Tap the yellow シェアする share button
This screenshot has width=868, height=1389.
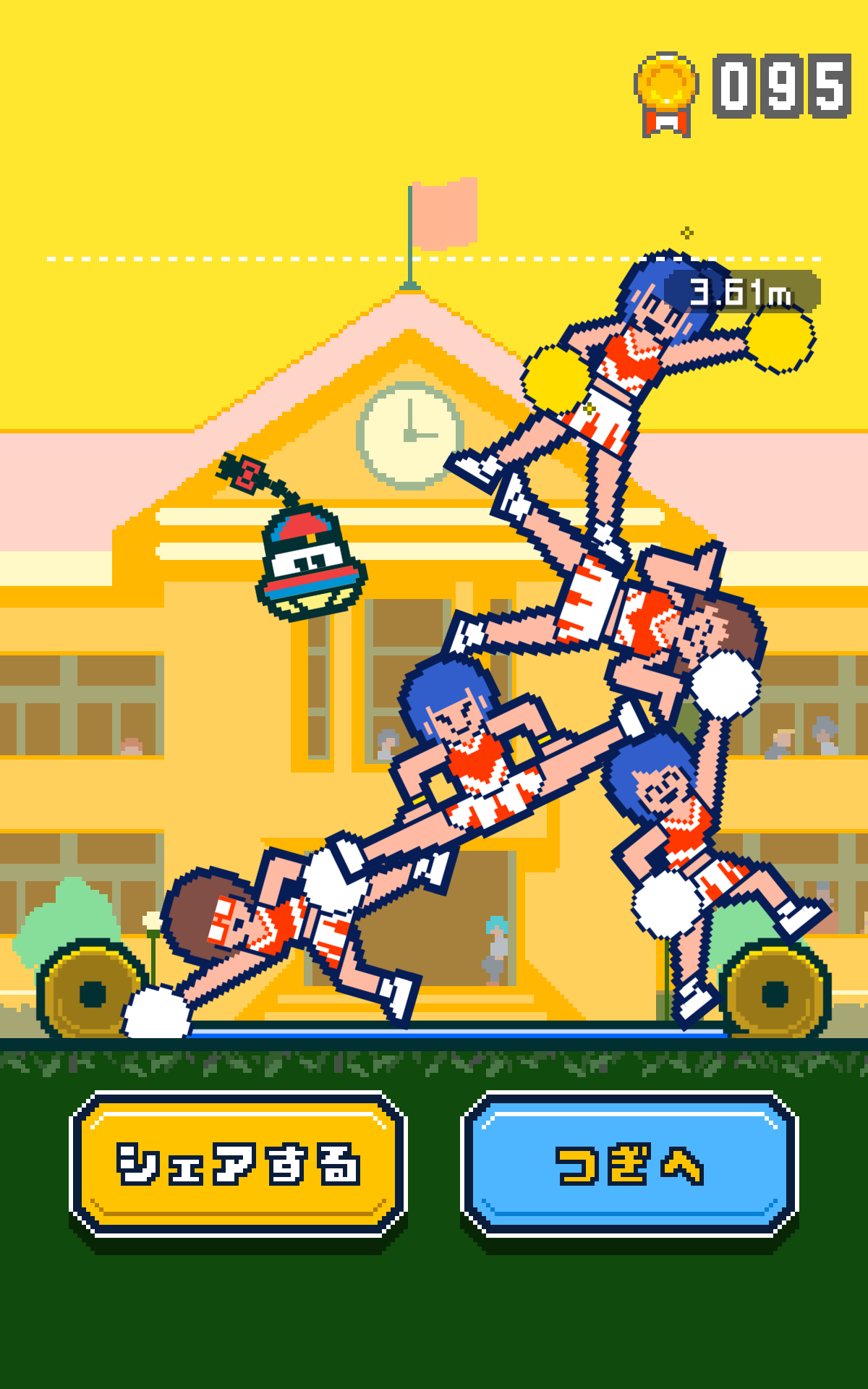coord(238,1164)
